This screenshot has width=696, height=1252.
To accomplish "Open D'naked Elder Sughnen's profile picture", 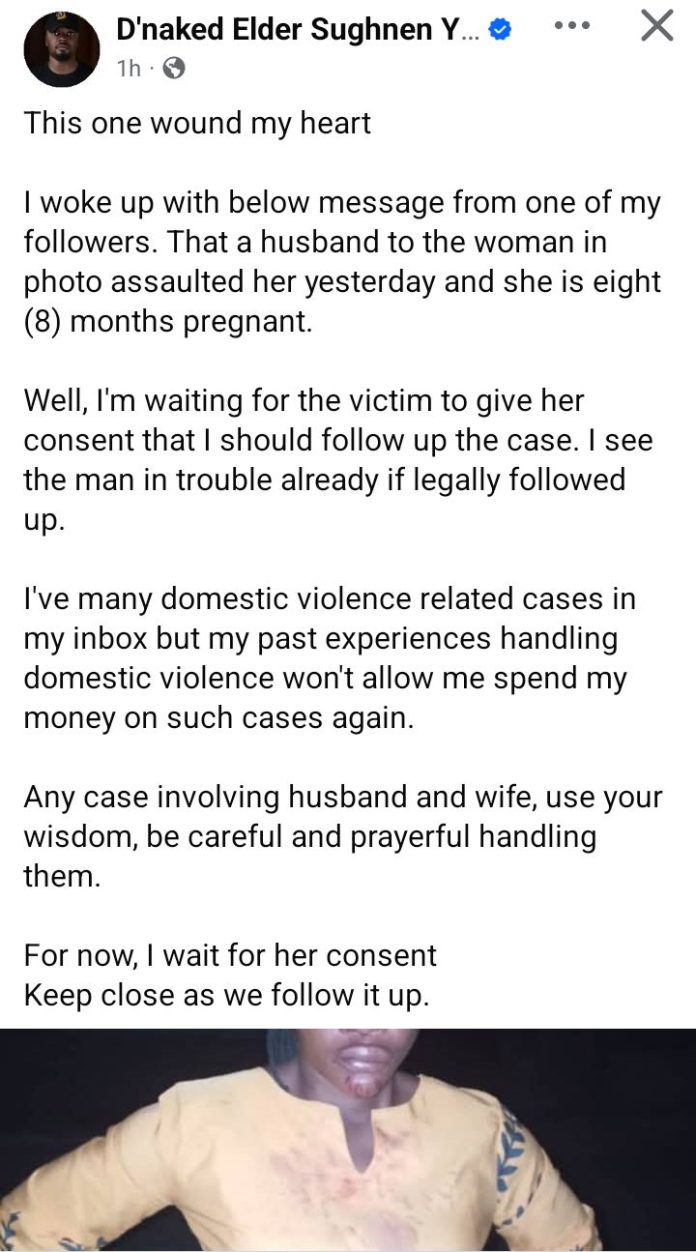I will tap(61, 48).
